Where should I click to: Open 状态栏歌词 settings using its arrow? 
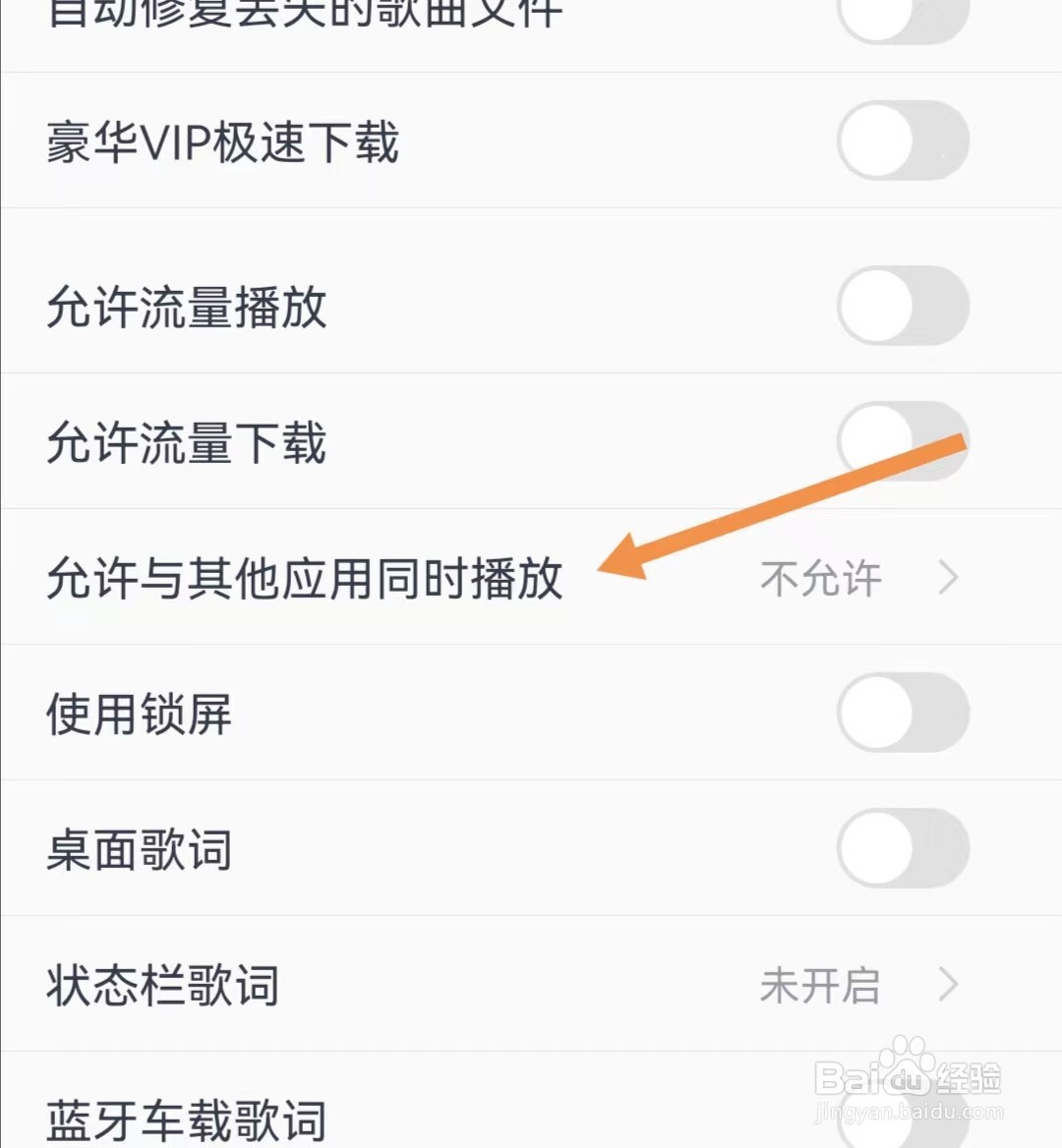[946, 985]
